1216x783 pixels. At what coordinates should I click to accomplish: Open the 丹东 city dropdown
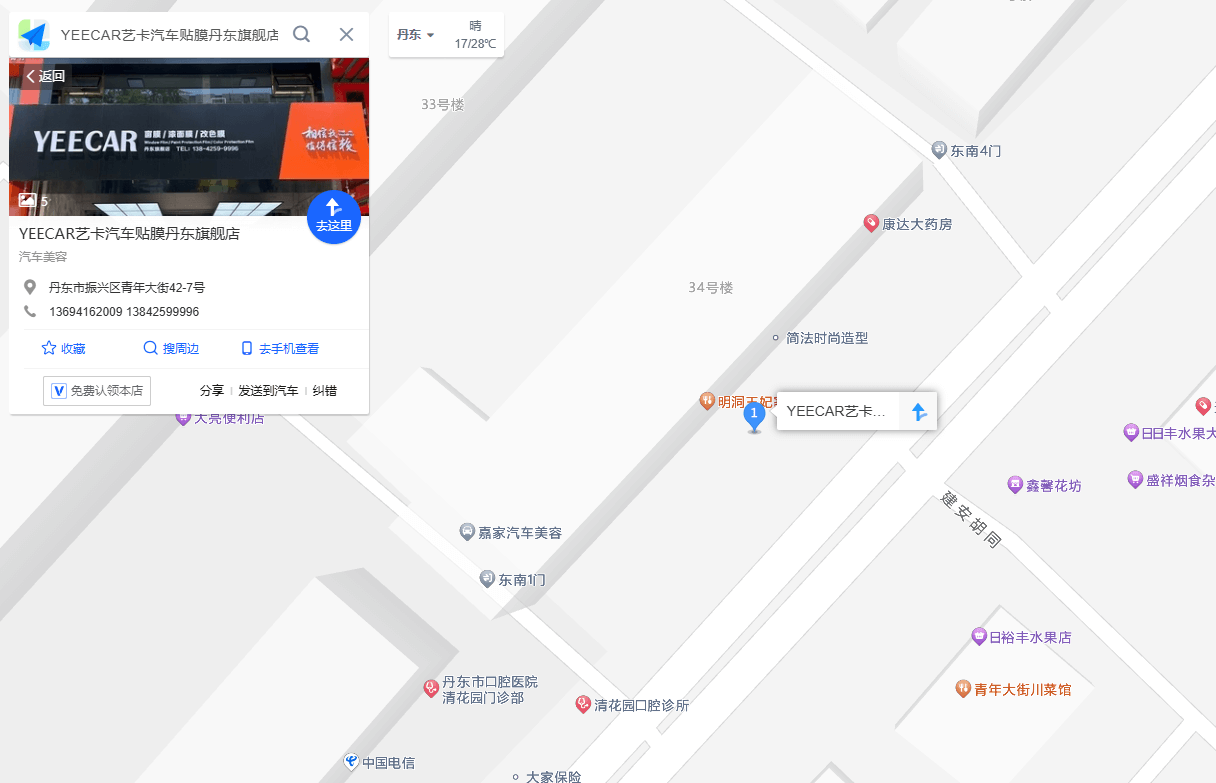pyautogui.click(x=415, y=35)
